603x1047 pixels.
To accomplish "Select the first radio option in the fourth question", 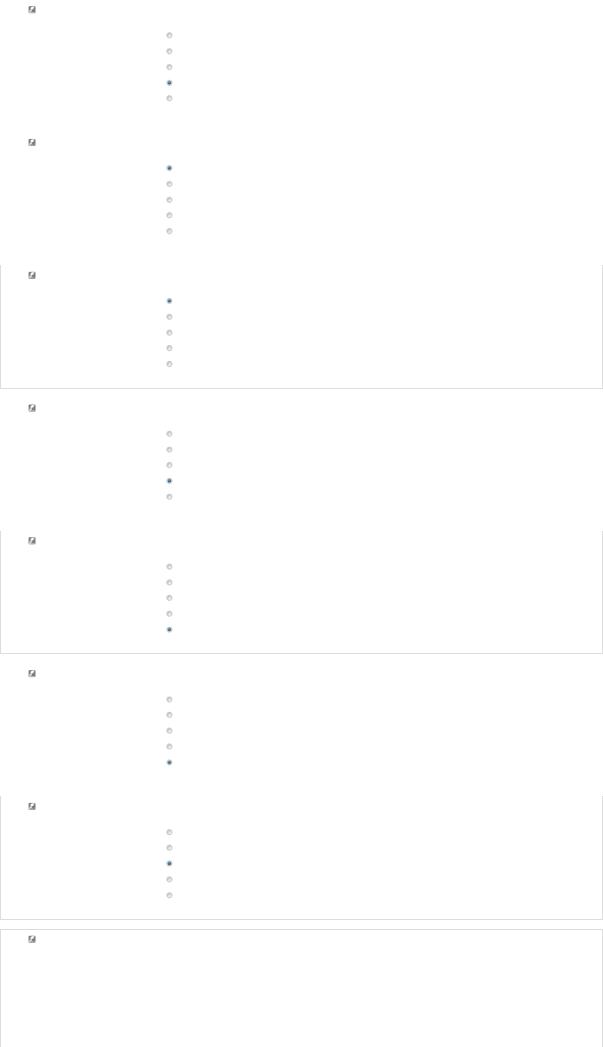I will 169,434.
